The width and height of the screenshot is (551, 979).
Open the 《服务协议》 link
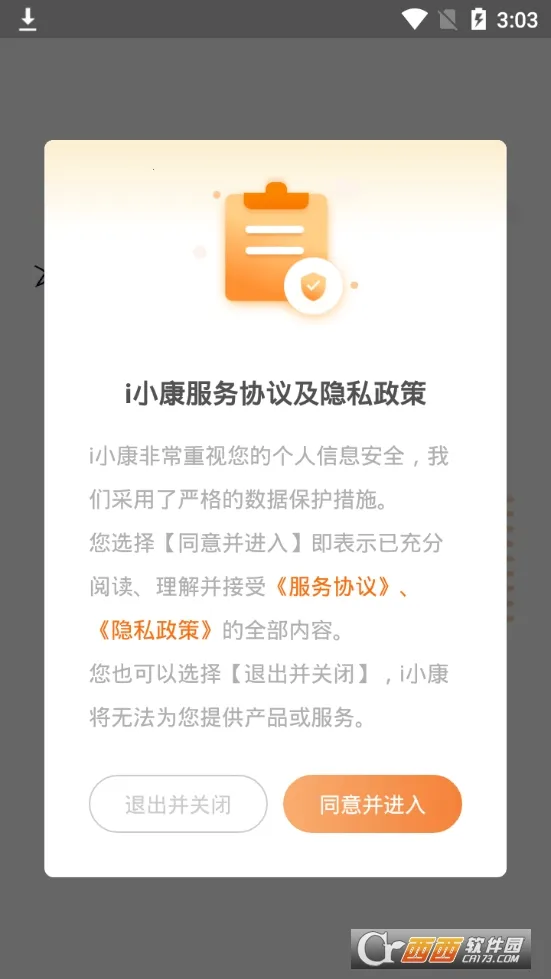pyautogui.click(x=333, y=587)
